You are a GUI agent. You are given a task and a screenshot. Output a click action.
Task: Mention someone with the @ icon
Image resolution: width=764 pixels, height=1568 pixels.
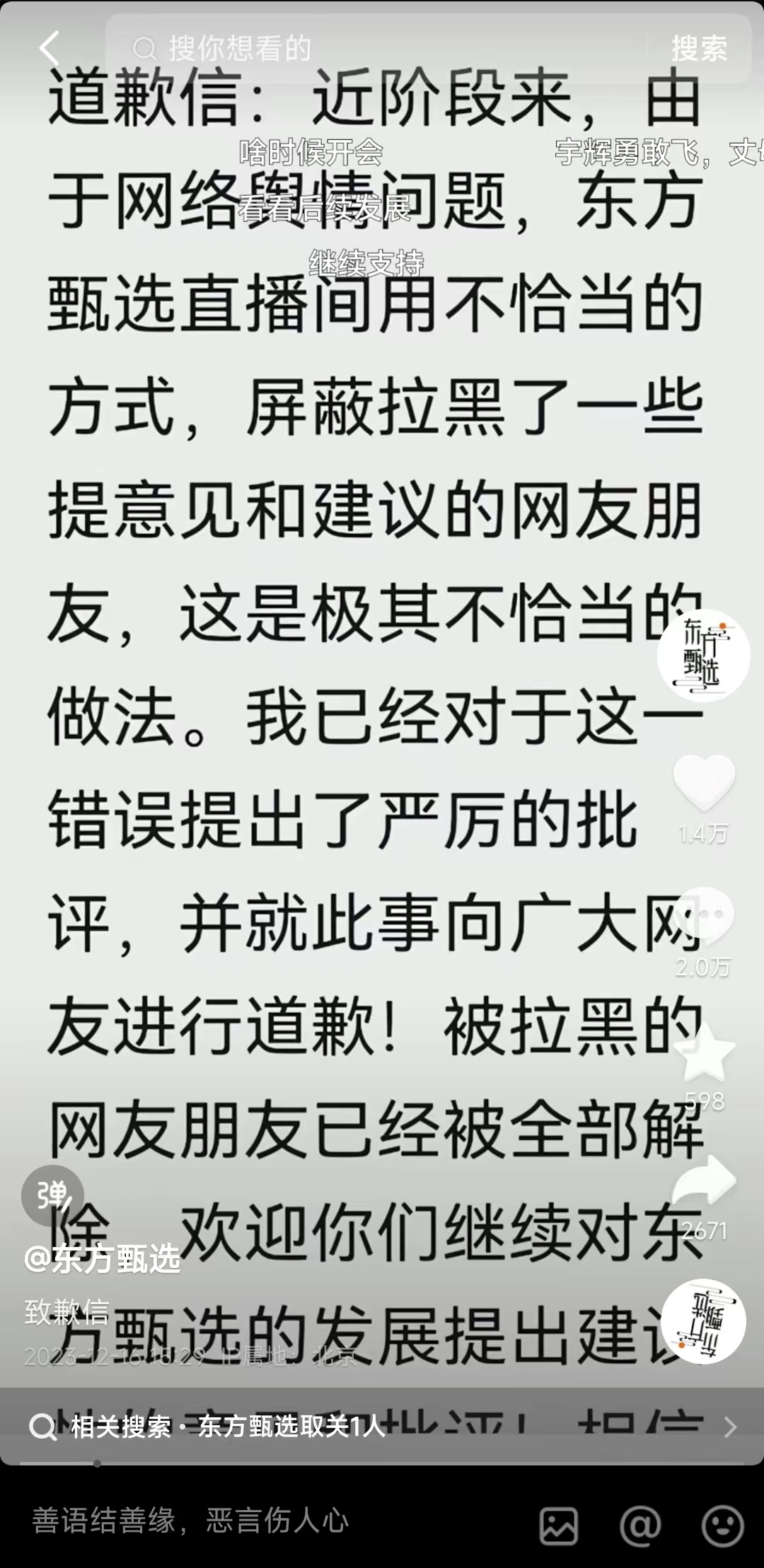click(640, 1526)
